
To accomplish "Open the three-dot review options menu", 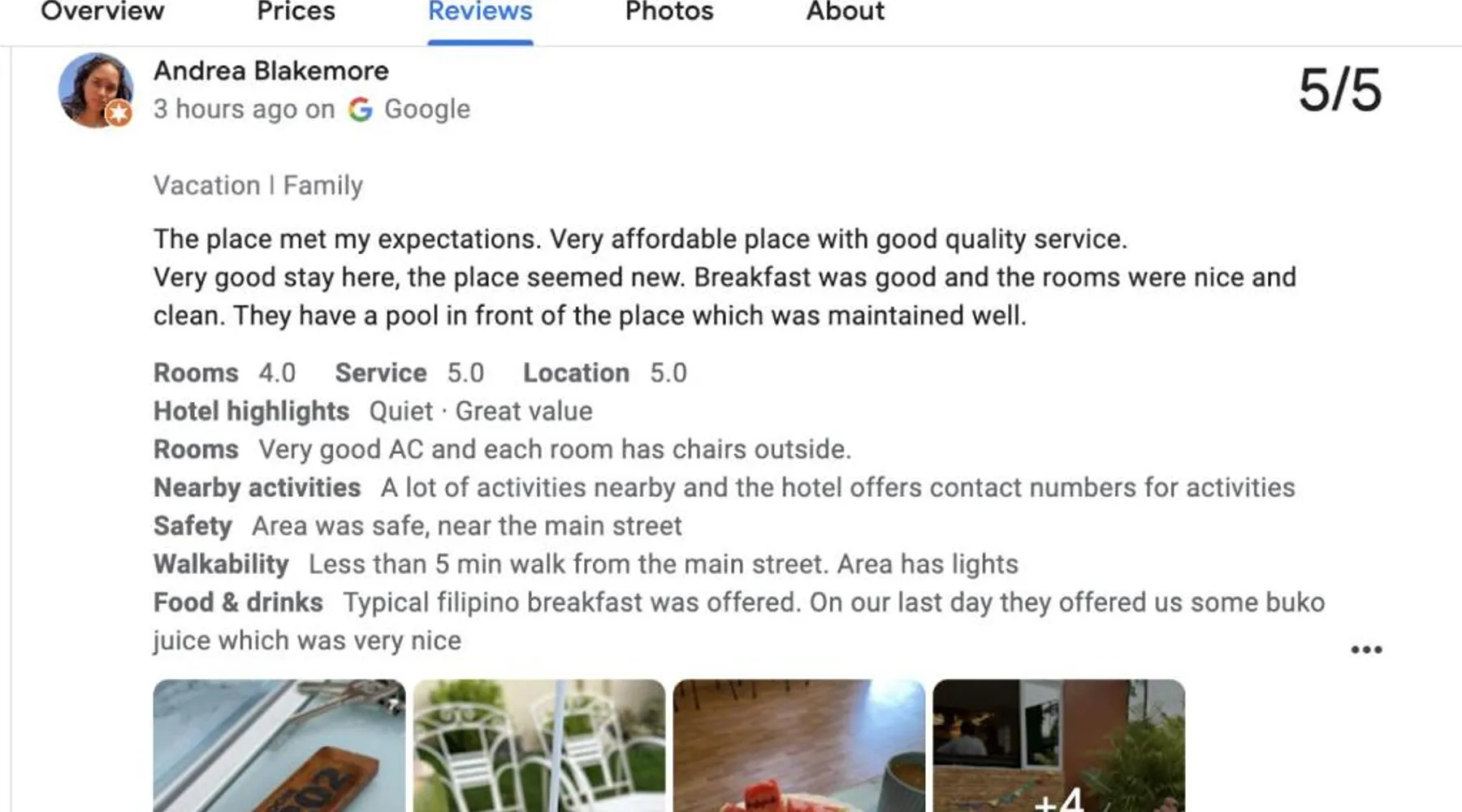I will click(1366, 649).
